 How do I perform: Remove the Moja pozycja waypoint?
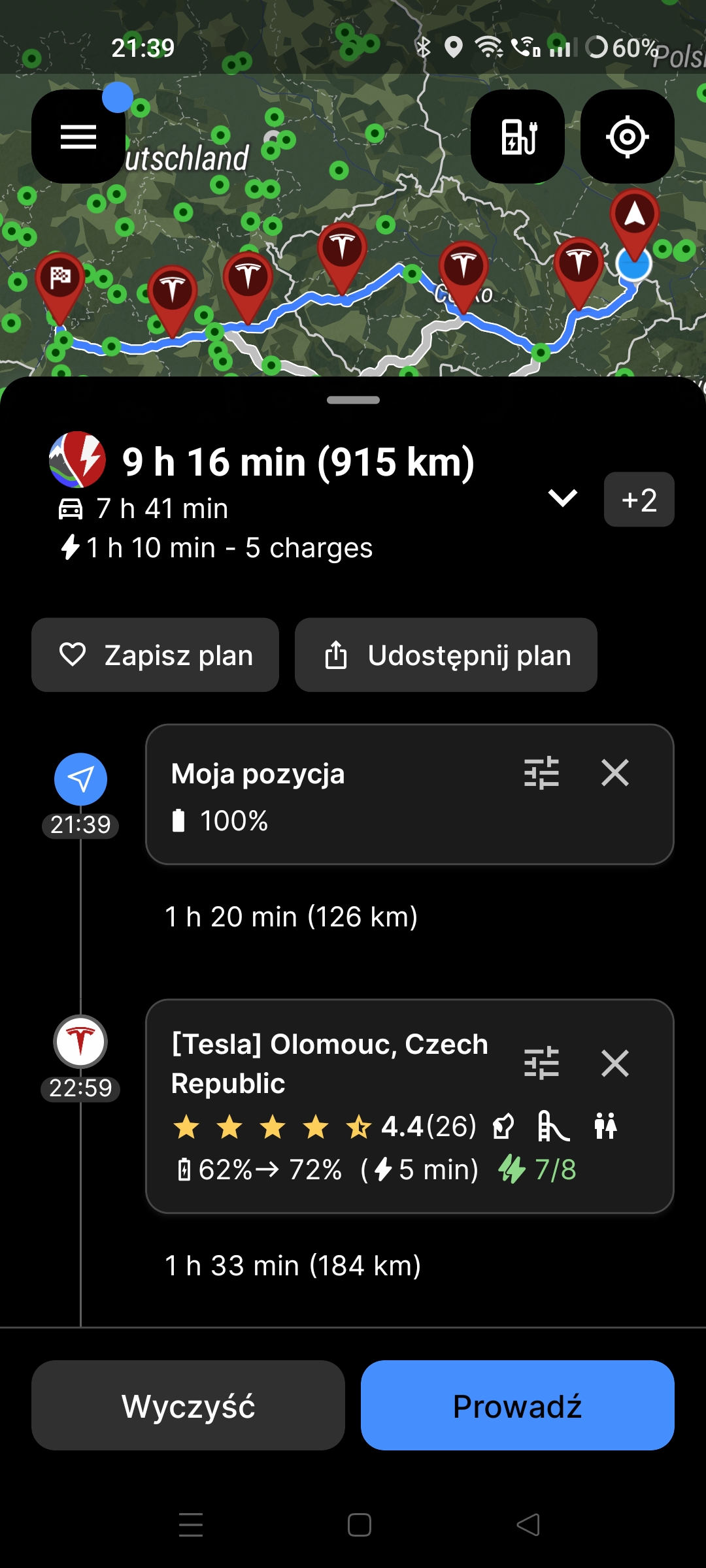tap(614, 773)
